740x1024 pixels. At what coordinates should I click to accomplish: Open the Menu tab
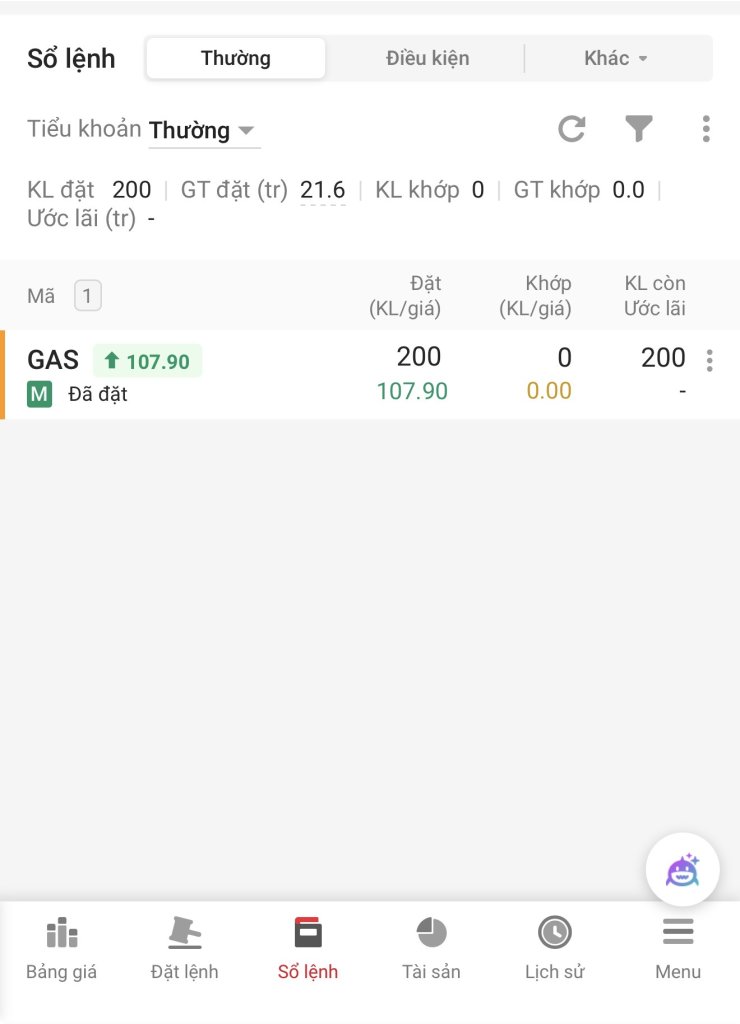pyautogui.click(x=678, y=948)
